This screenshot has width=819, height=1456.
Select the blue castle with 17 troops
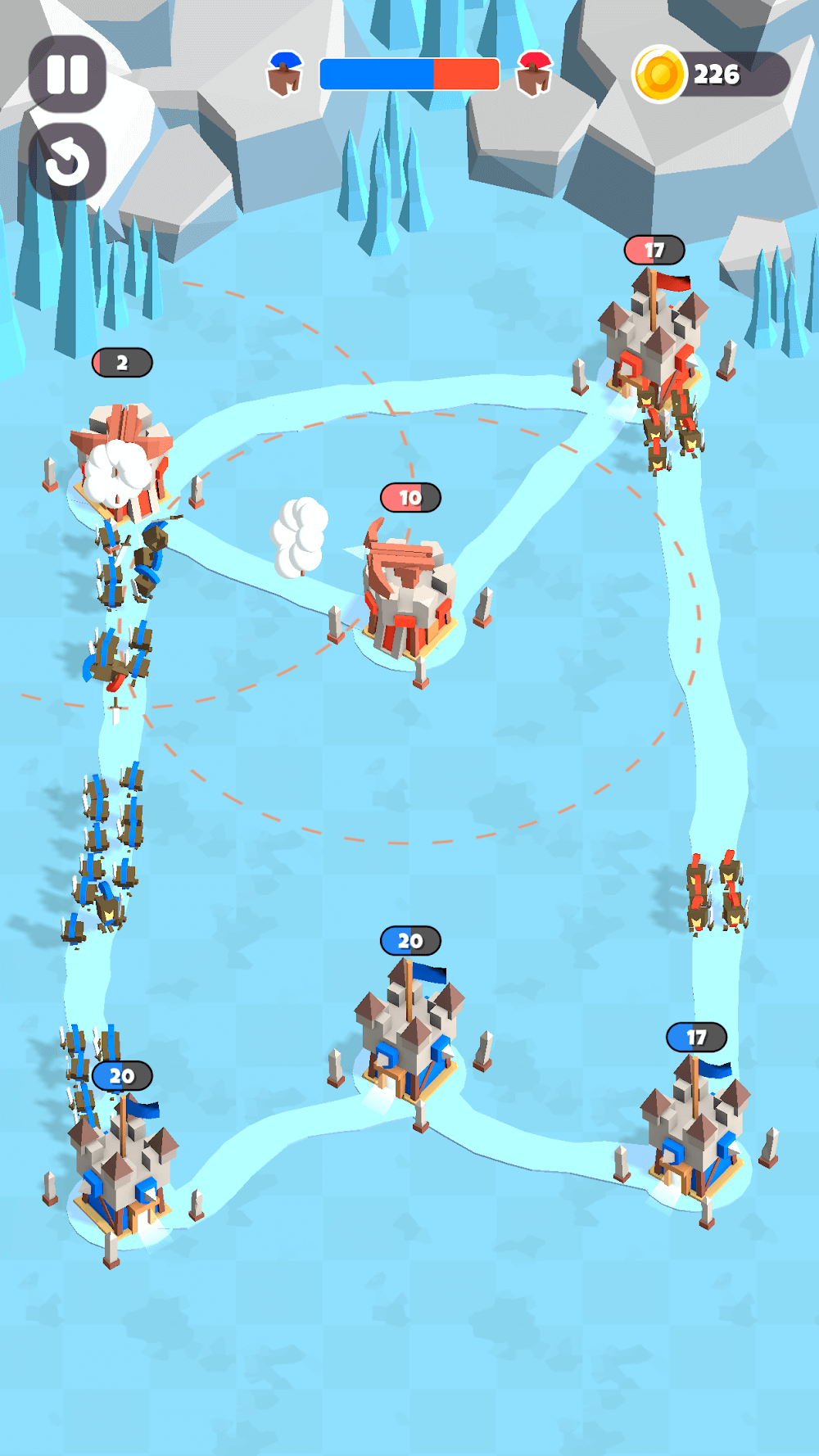coord(696,1130)
